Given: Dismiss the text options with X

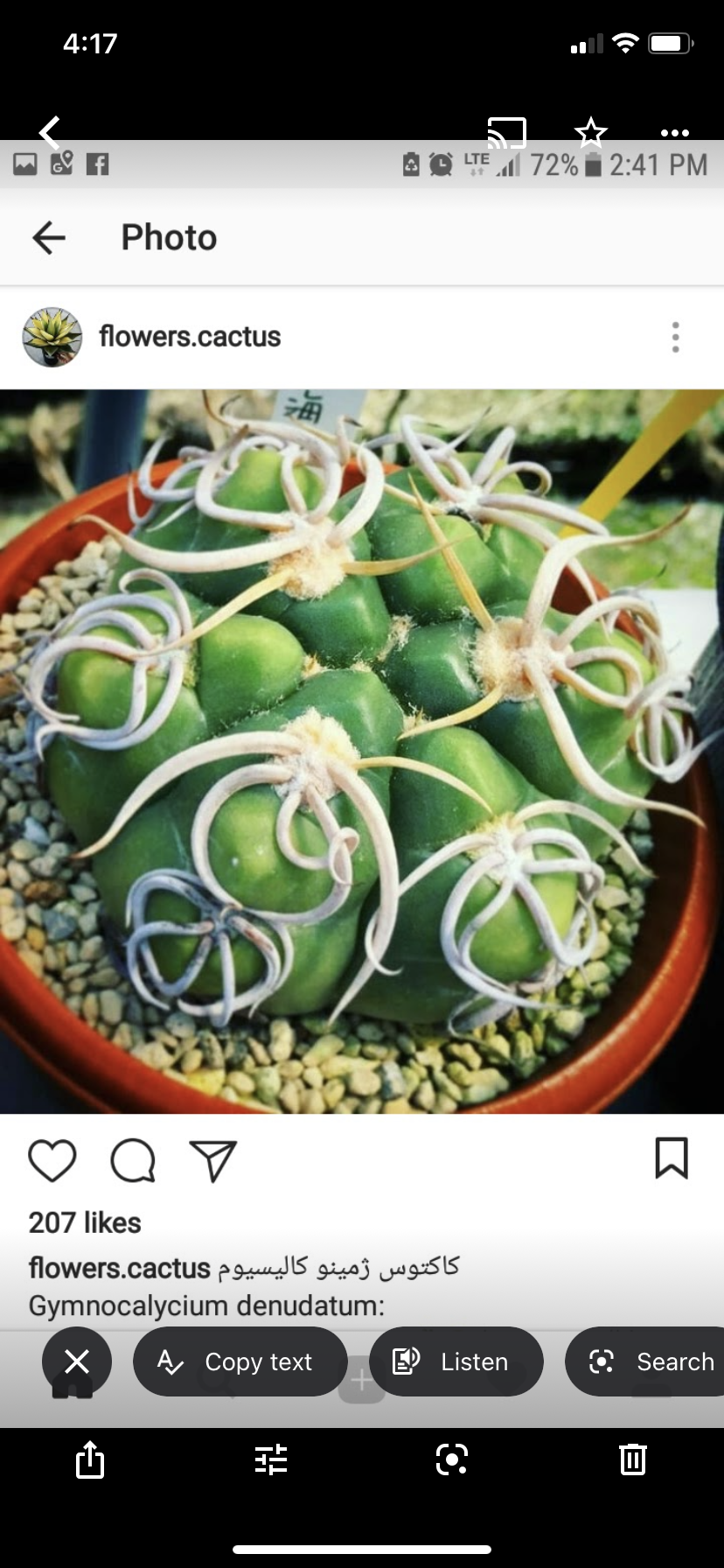Looking at the screenshot, I should [77, 1361].
